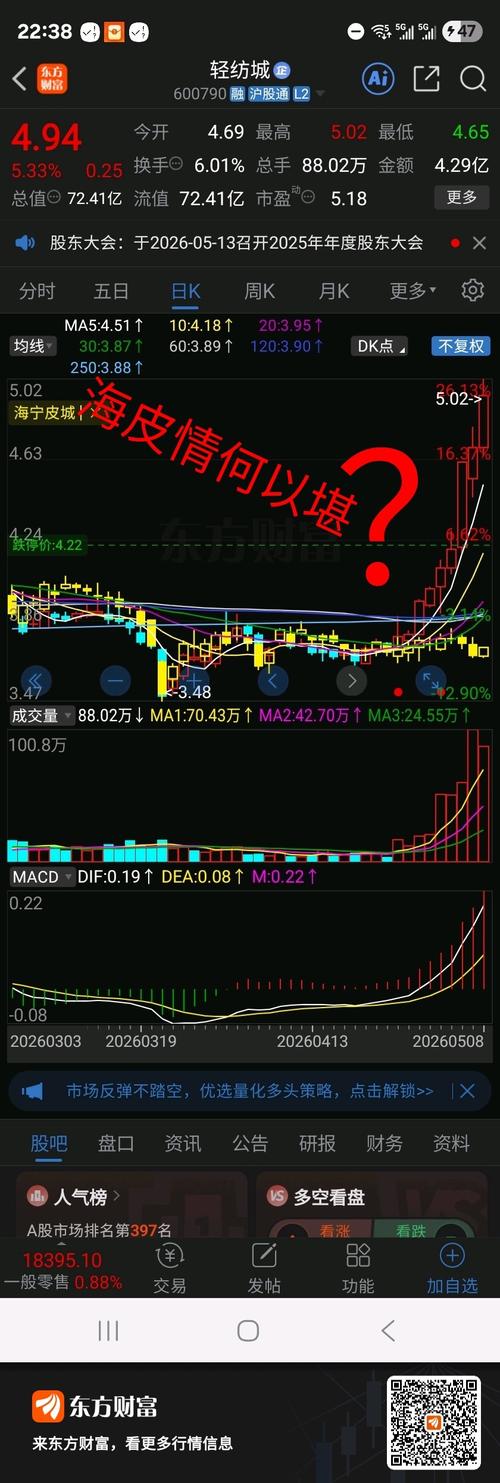
Task: Open stock search magnifier
Action: tap(473, 79)
